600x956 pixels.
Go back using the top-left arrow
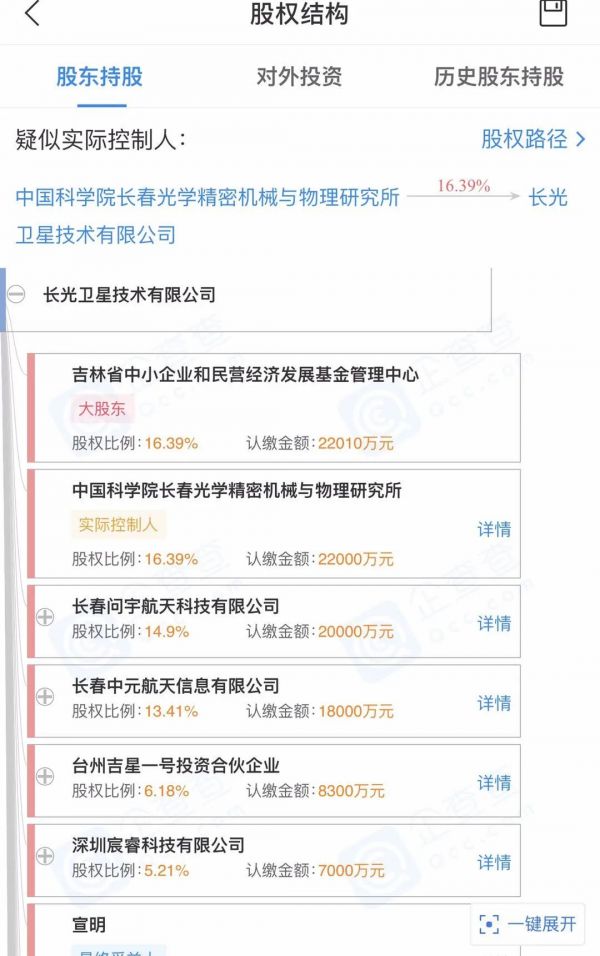(32, 14)
